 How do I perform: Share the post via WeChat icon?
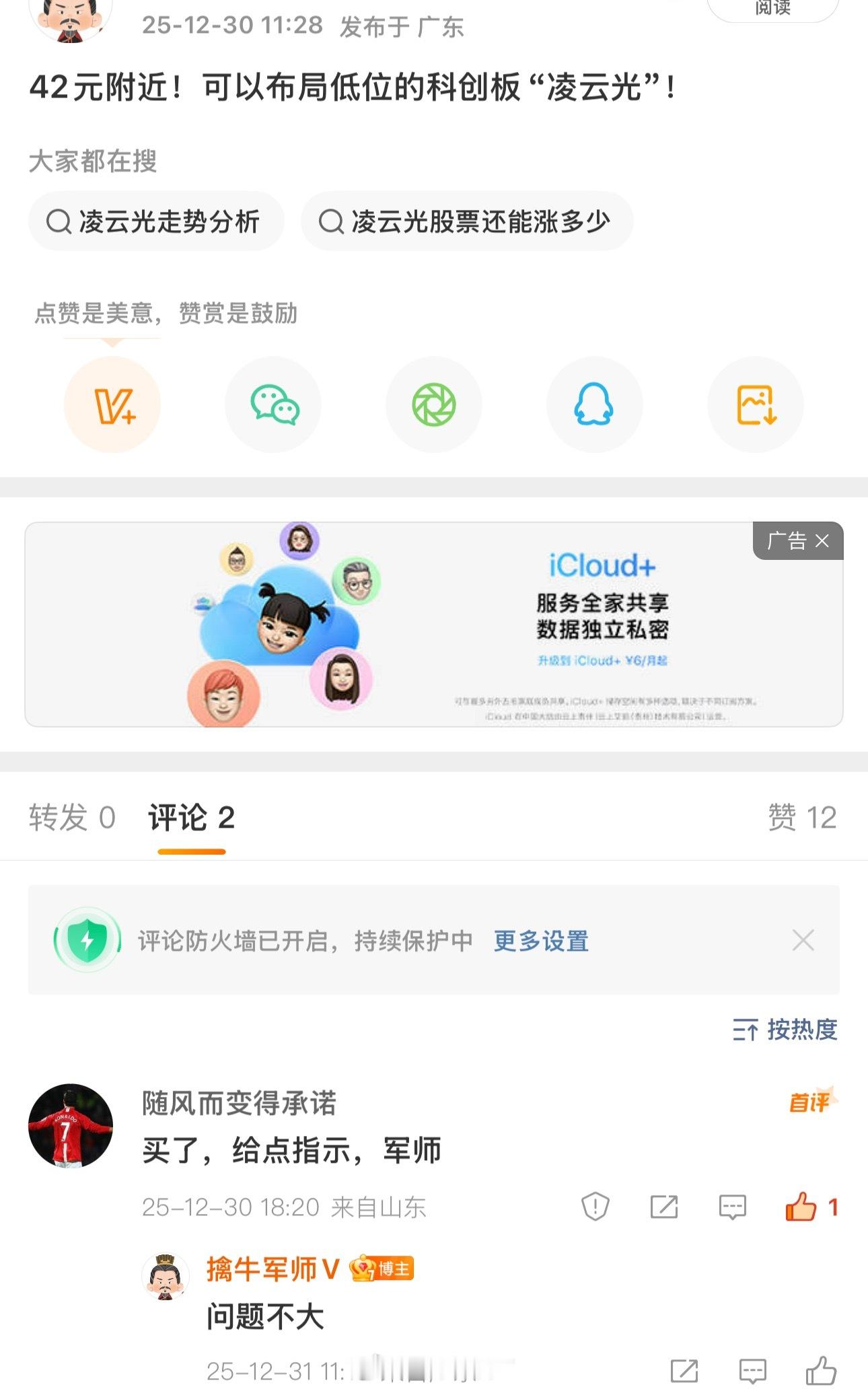point(273,404)
